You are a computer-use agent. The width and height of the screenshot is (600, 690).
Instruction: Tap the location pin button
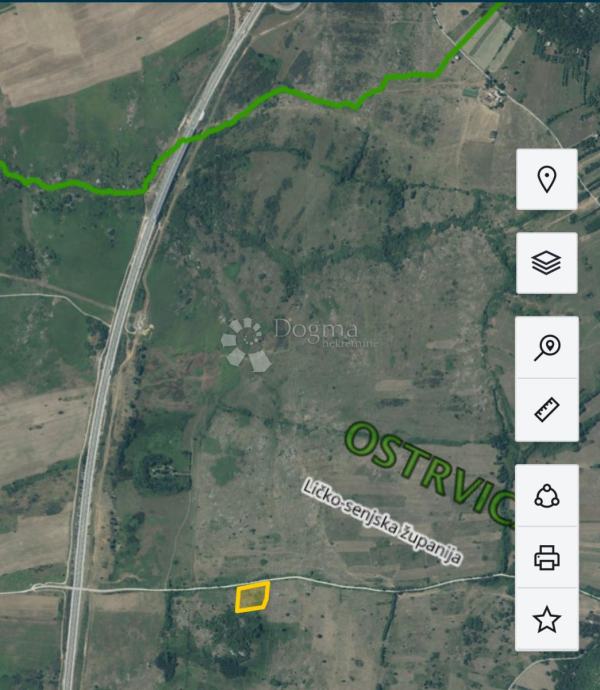546,179
